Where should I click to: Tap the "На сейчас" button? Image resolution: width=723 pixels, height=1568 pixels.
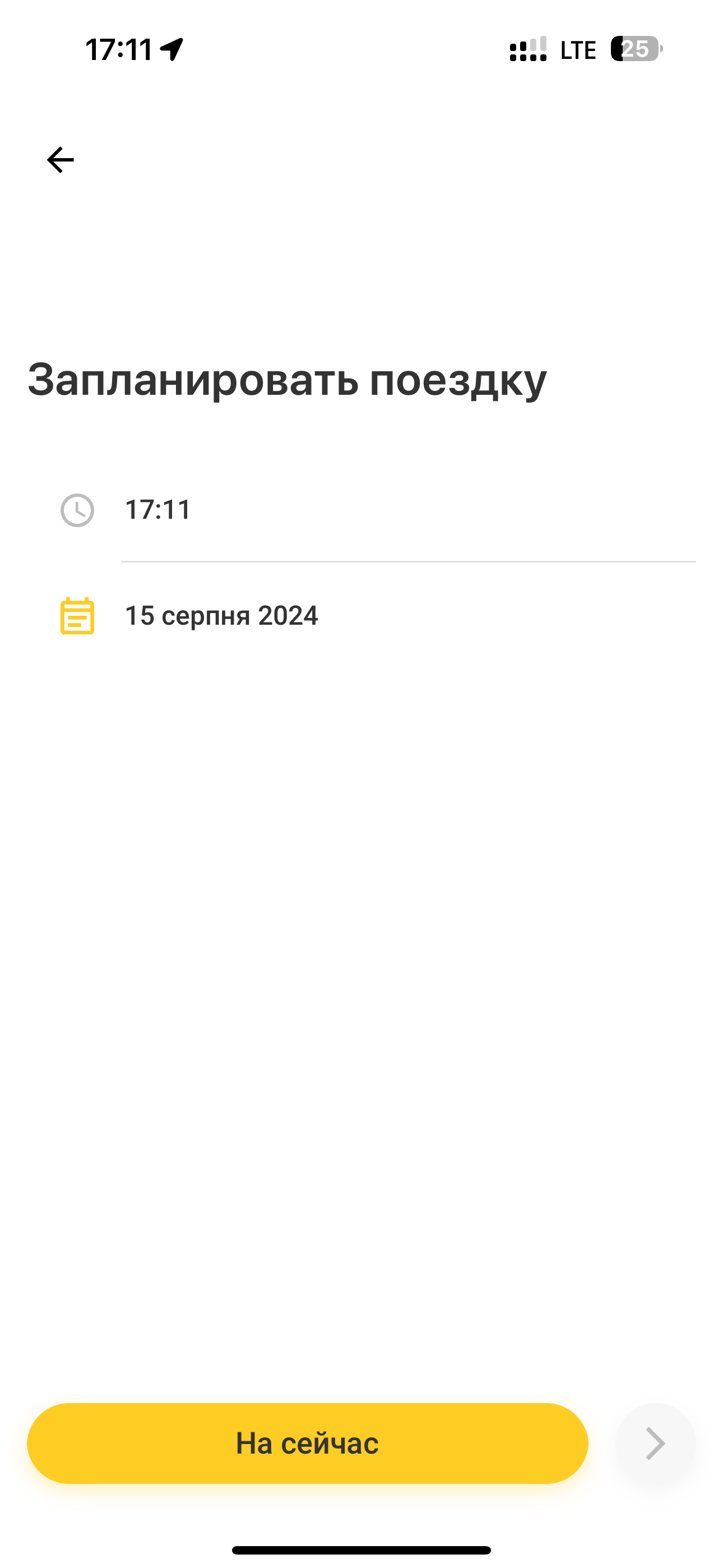pos(307,1443)
